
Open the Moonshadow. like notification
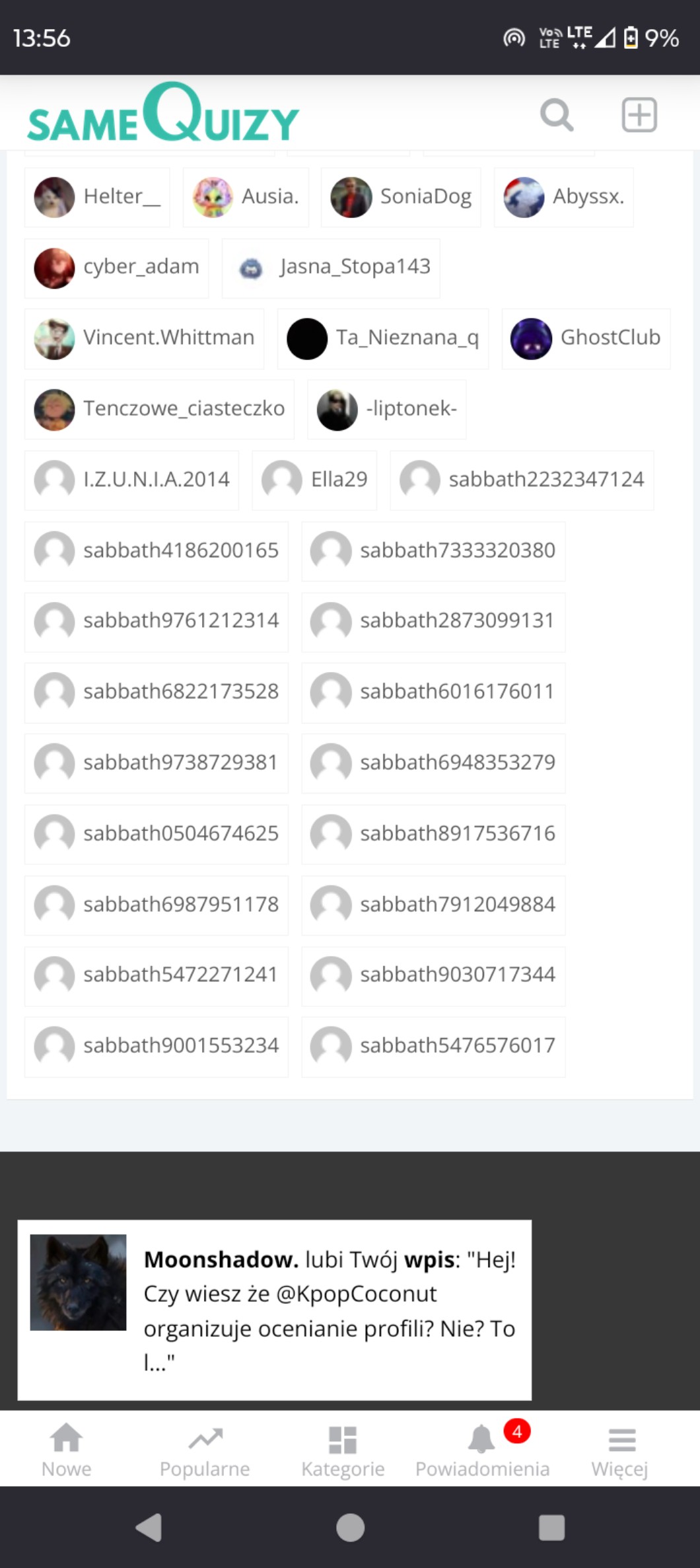274,1309
